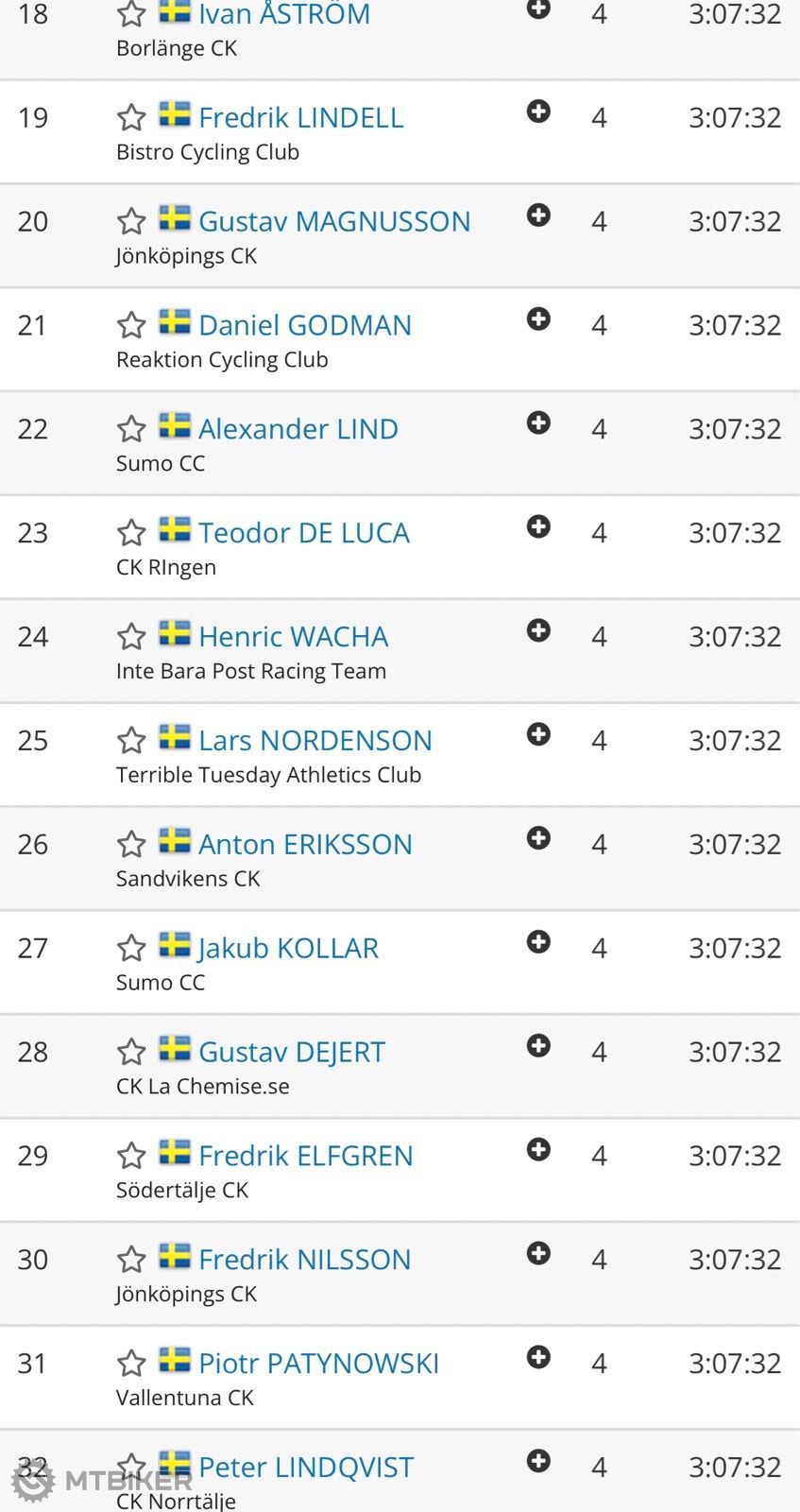The image size is (800, 1512).
Task: Expand Henric WACHA's row with plus icon
Action: (x=538, y=630)
